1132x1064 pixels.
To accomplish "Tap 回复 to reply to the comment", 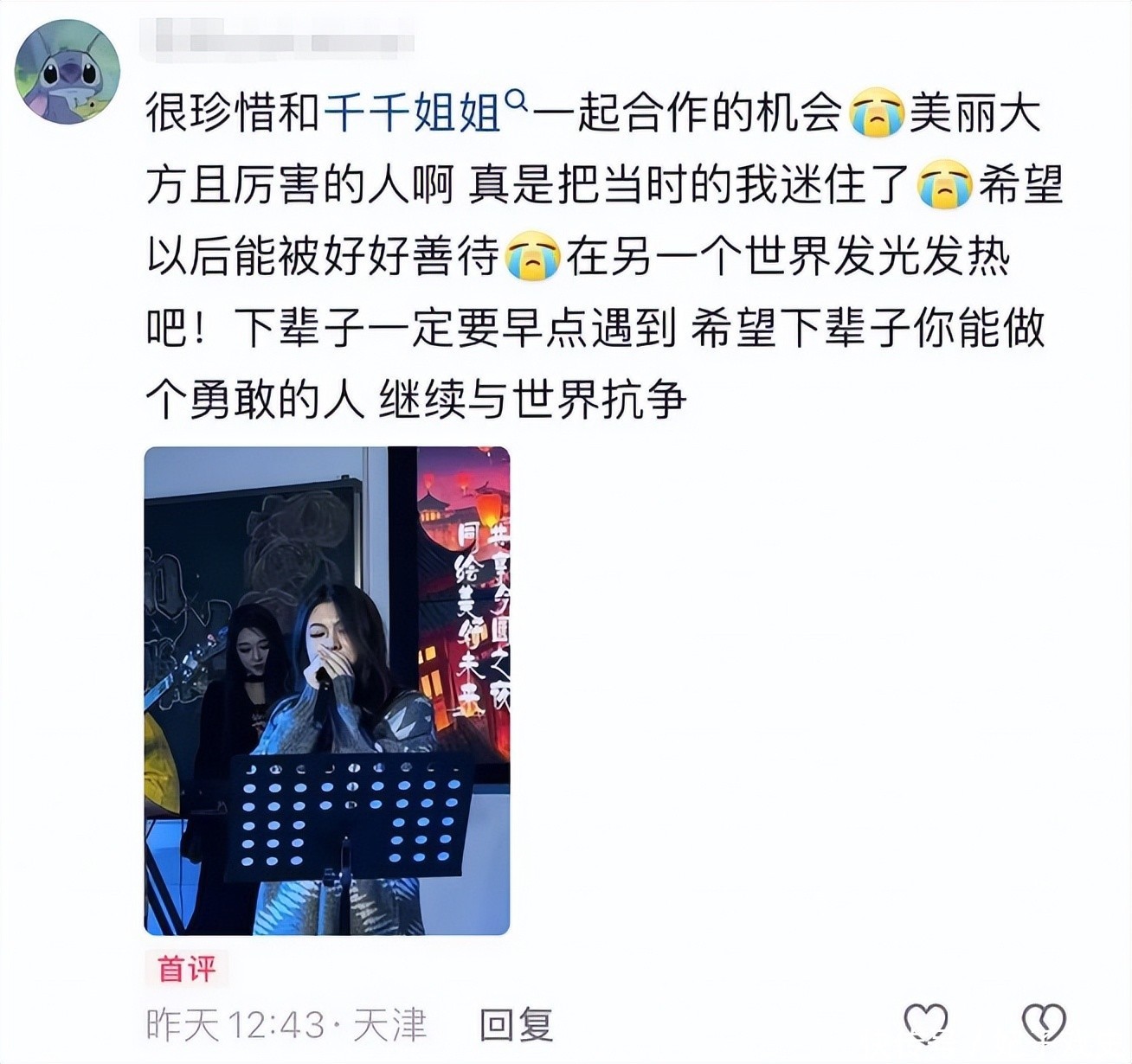I will (516, 1026).
